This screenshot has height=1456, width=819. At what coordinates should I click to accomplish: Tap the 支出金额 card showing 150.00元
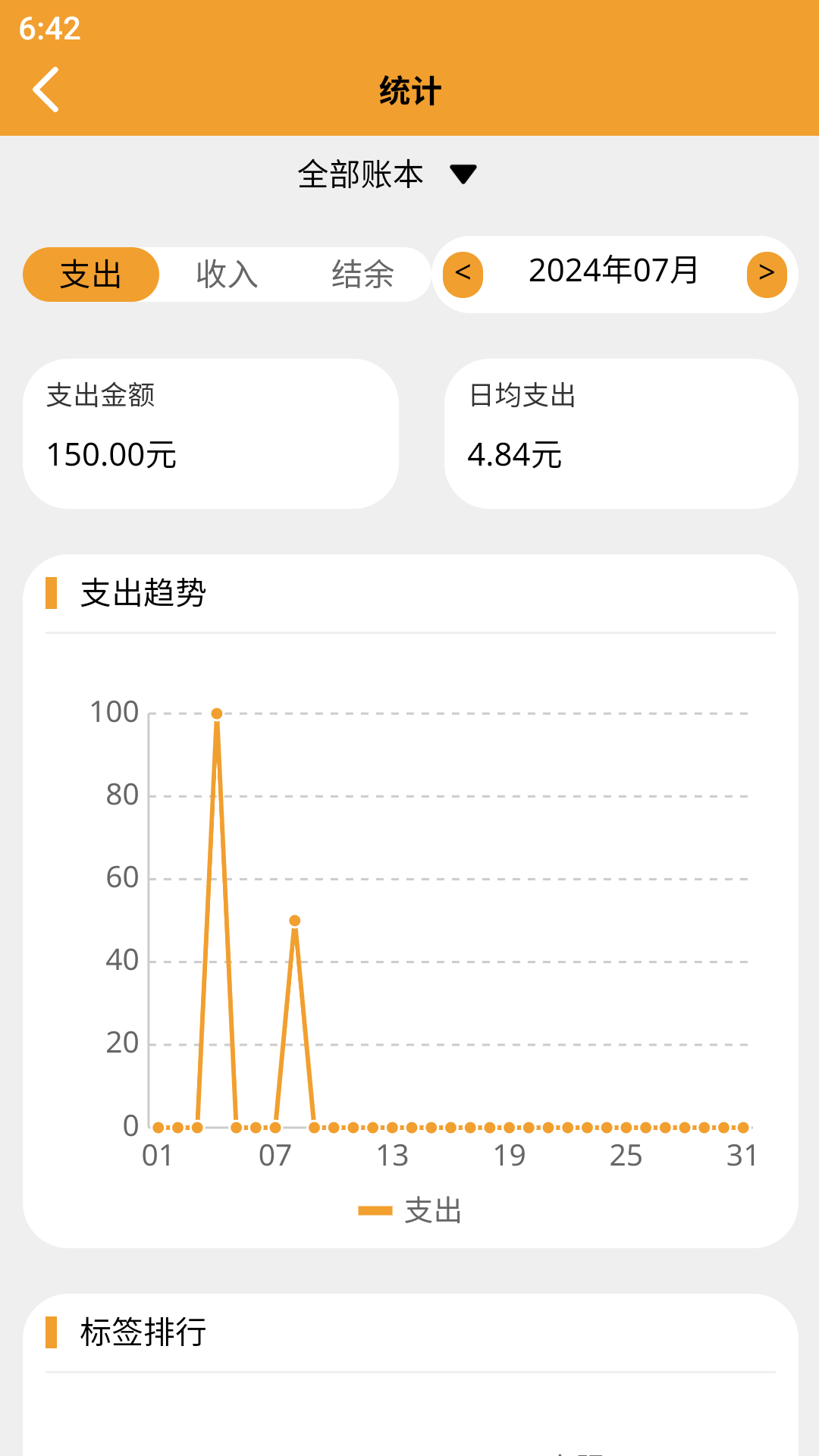point(215,432)
